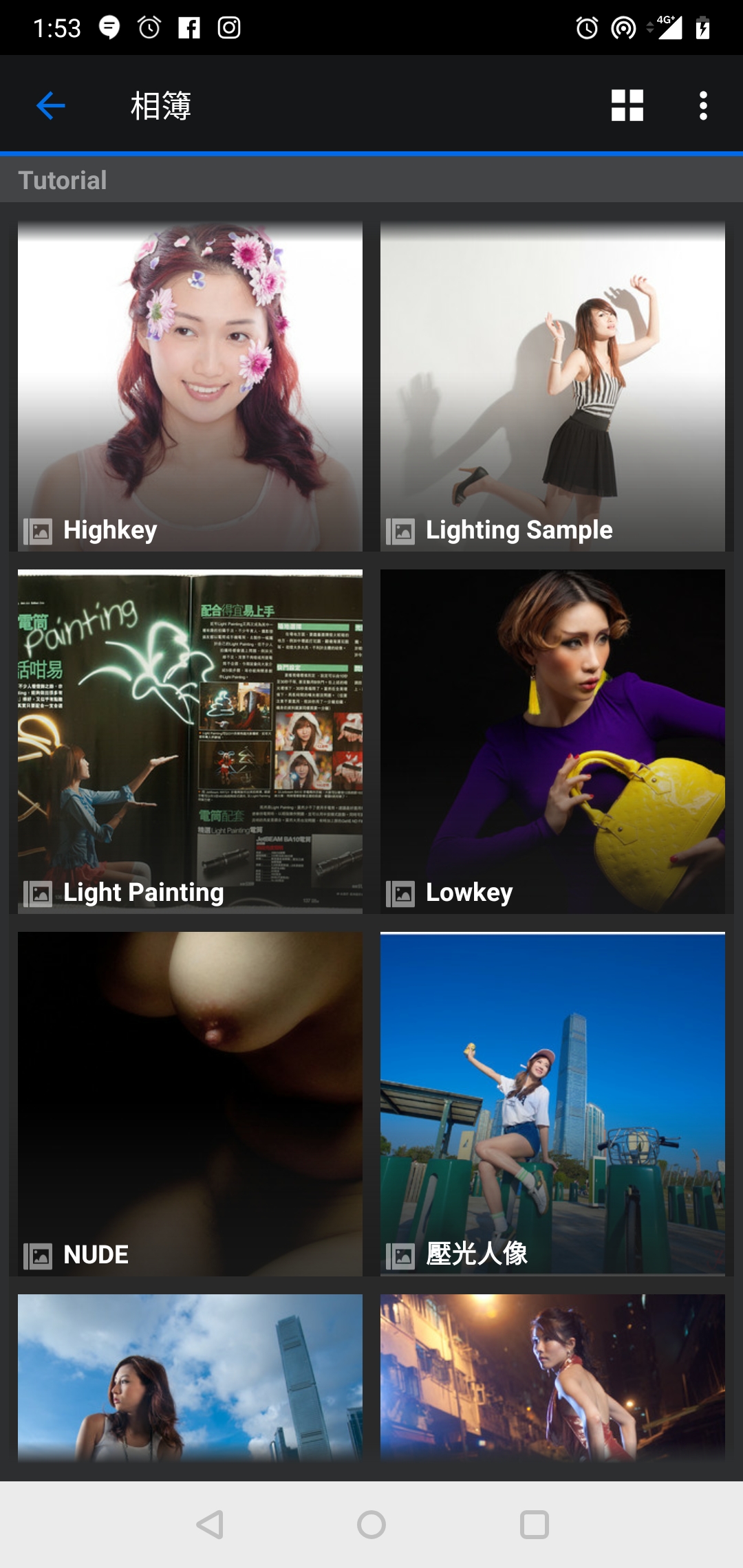
Task: Open the 壓光人像 album
Action: (552, 1104)
